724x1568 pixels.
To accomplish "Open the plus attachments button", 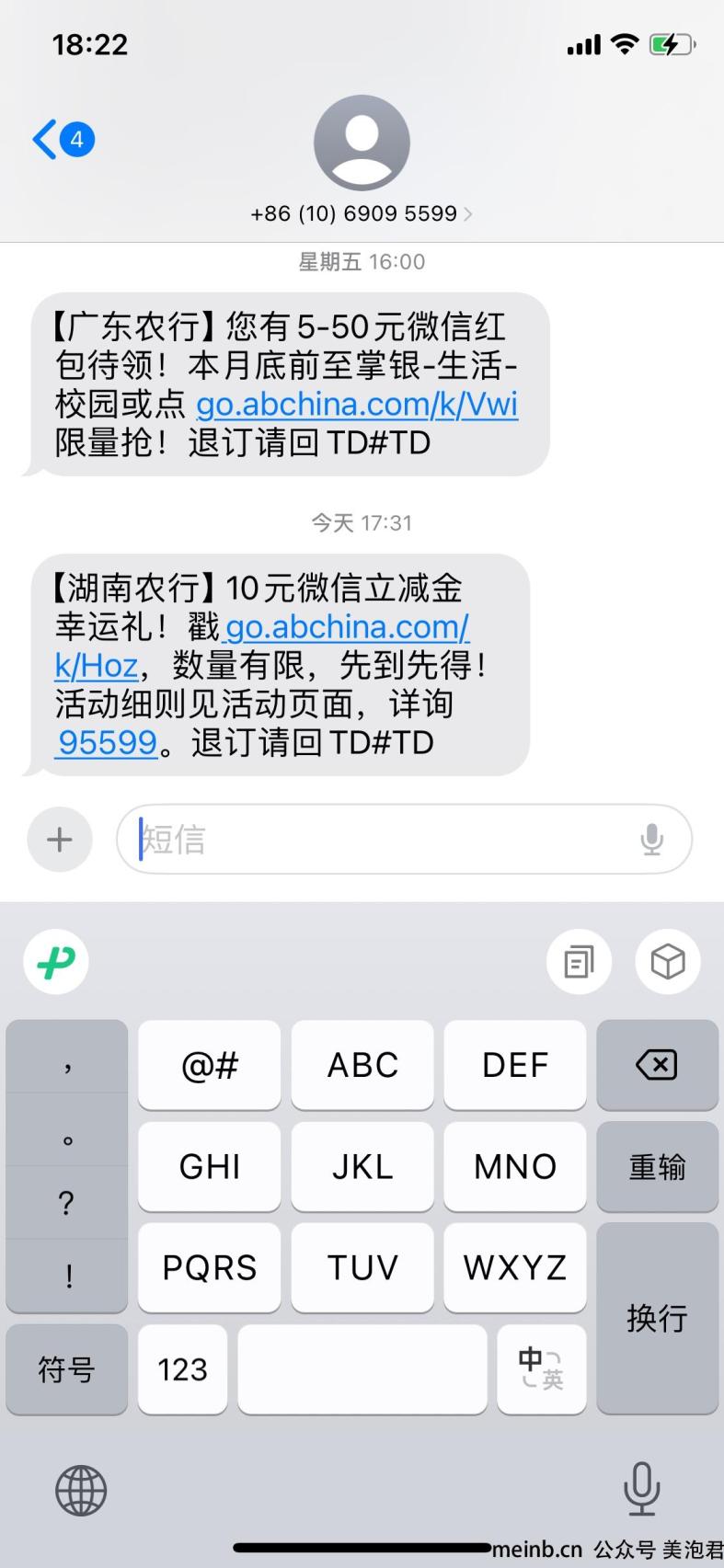I will pyautogui.click(x=60, y=839).
